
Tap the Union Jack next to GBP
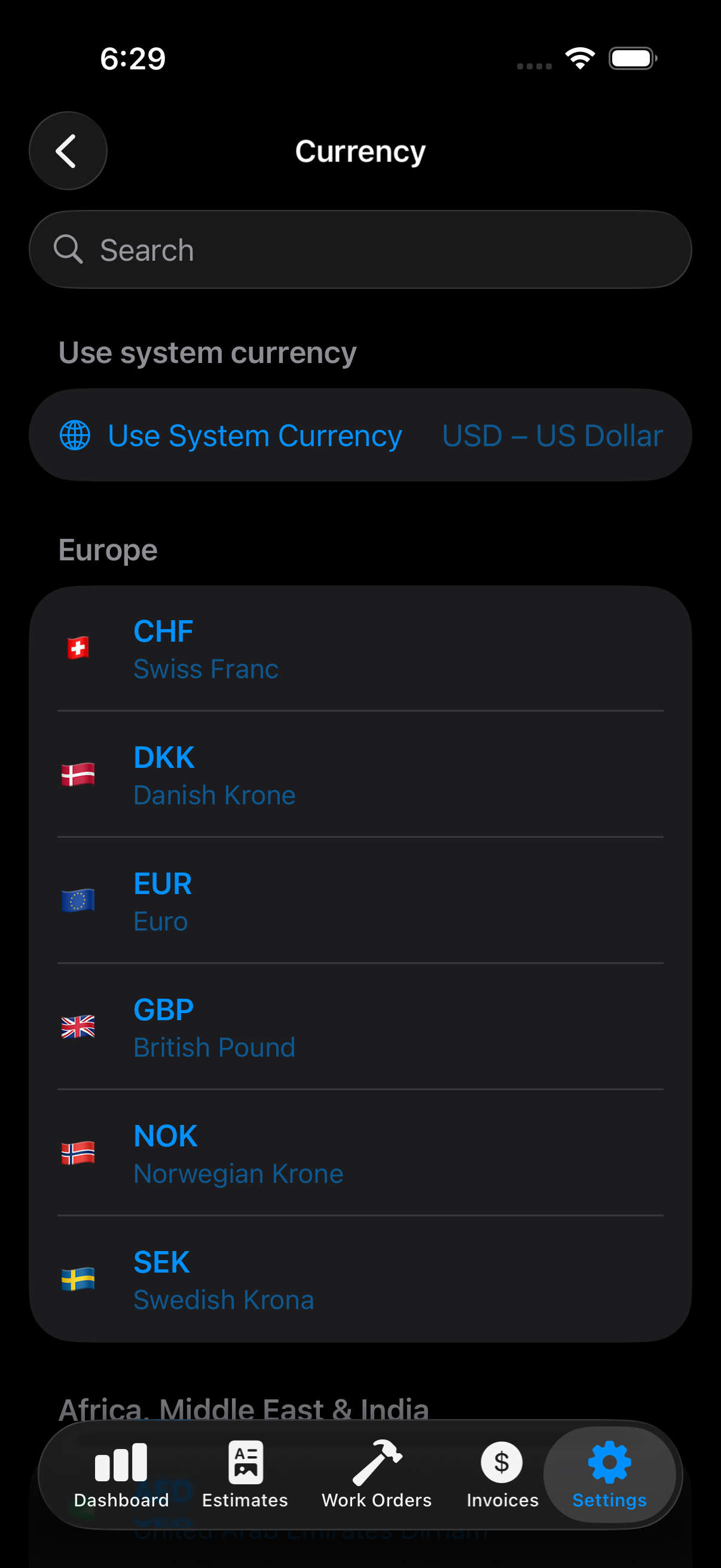pyautogui.click(x=77, y=1028)
